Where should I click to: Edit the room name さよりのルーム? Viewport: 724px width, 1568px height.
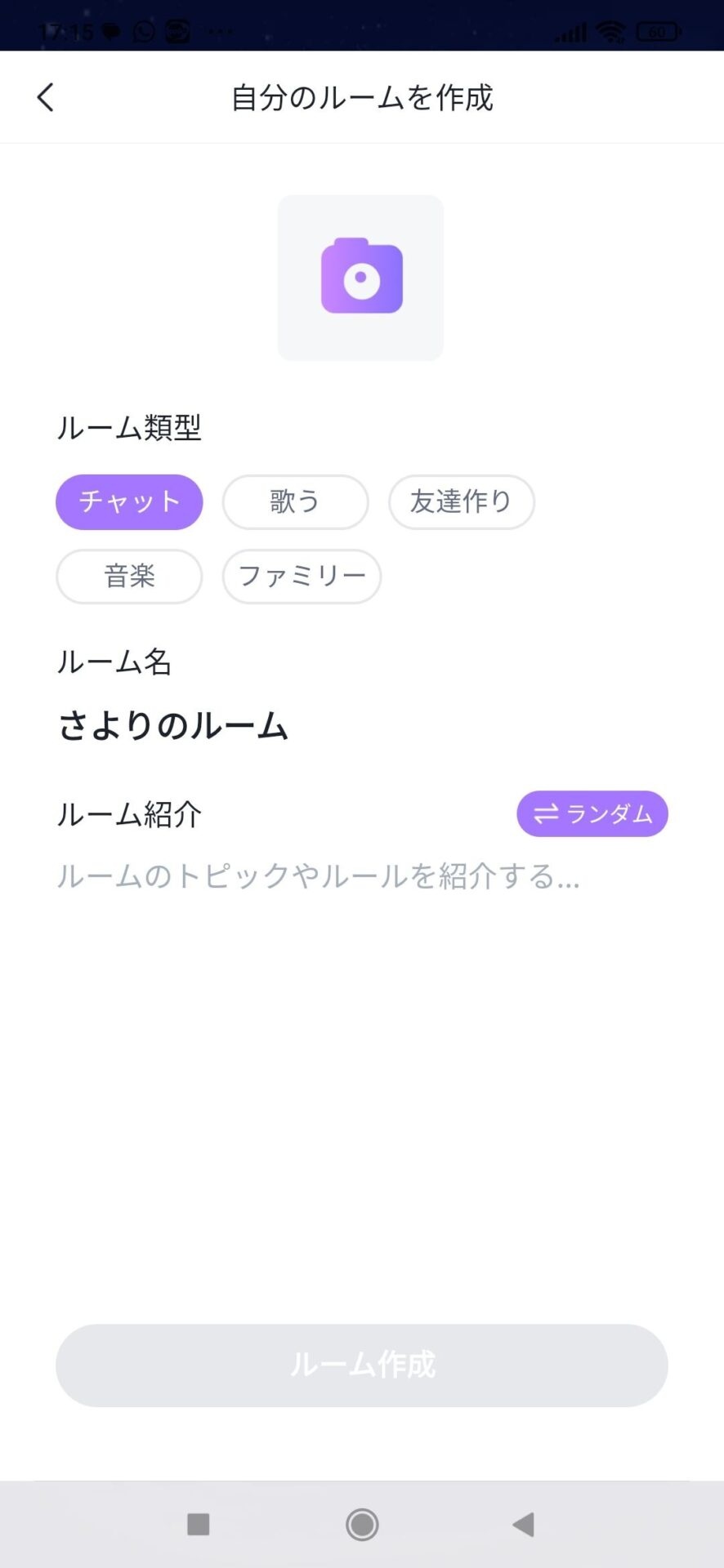pos(173,726)
